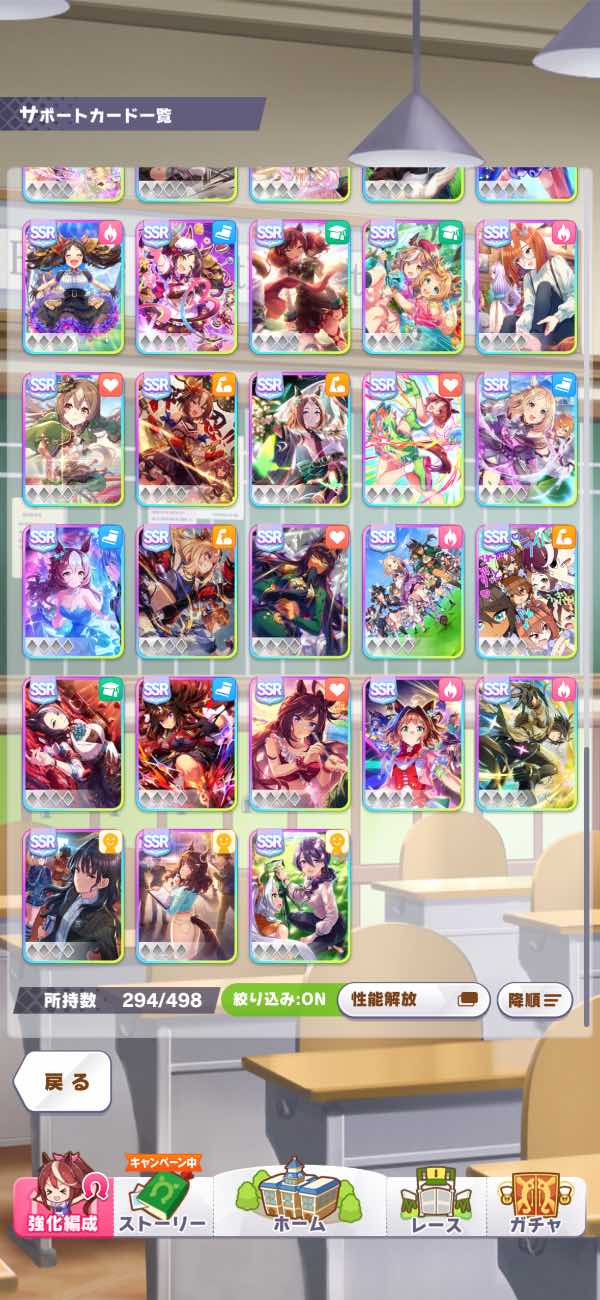Switch to the ガチャ tab

[x=534, y=1208]
